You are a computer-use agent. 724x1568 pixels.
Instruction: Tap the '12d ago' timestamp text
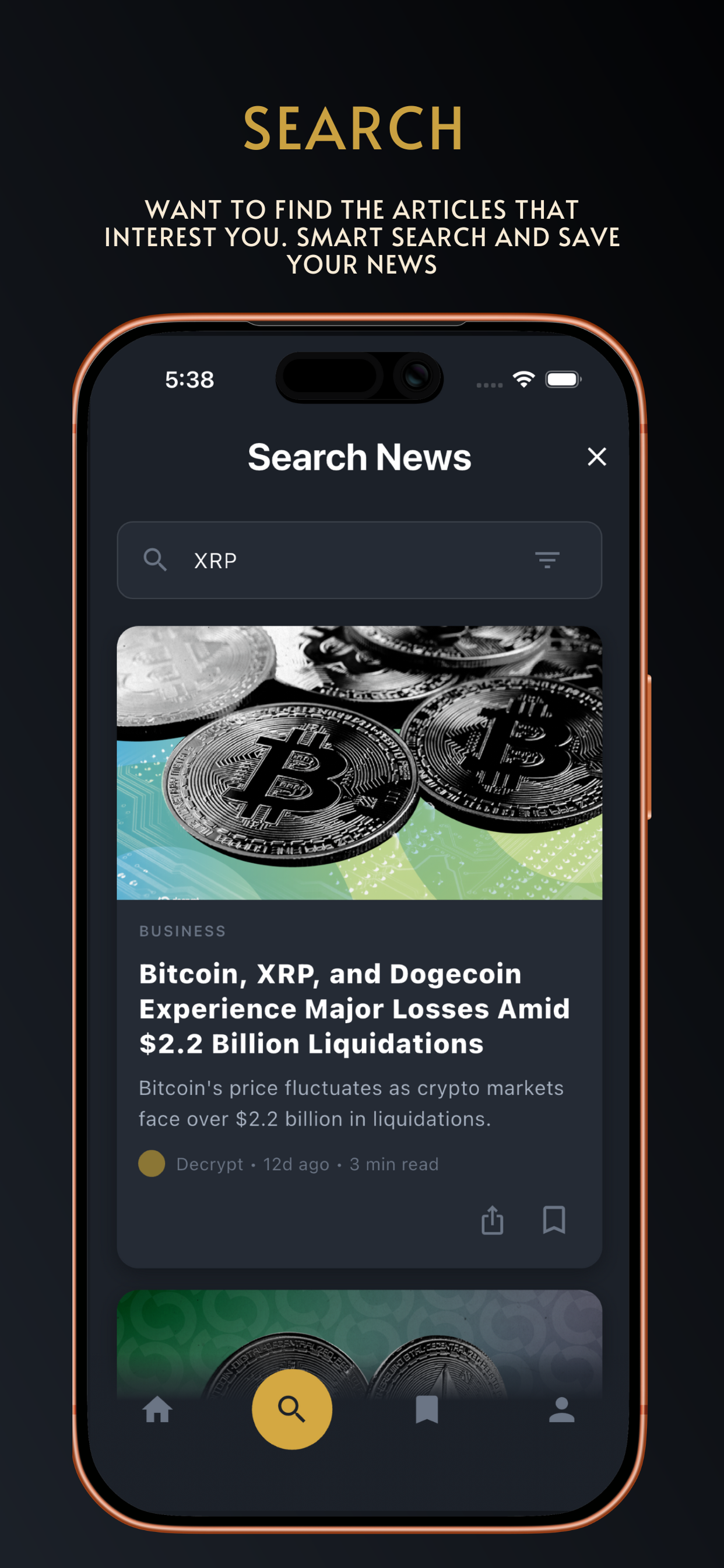pos(295,1163)
